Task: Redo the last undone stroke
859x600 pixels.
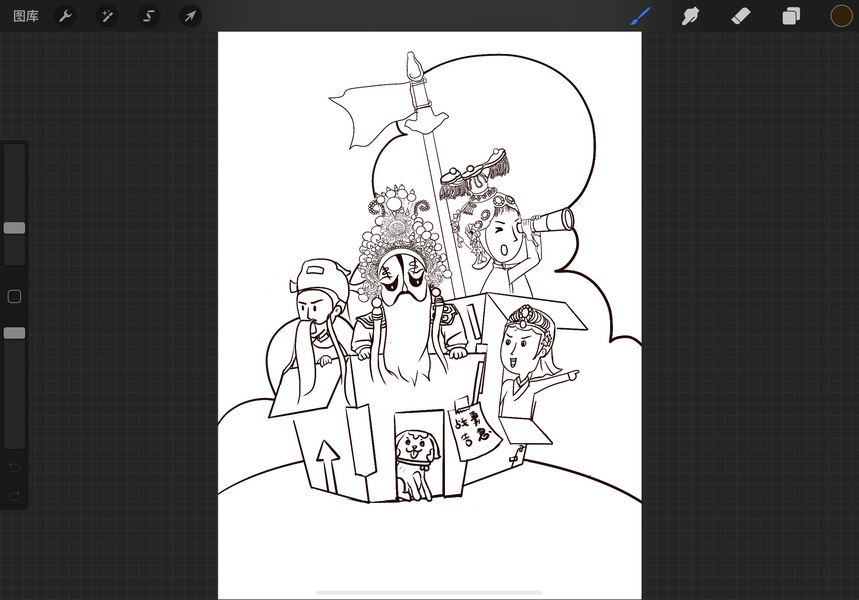Action: click(14, 495)
